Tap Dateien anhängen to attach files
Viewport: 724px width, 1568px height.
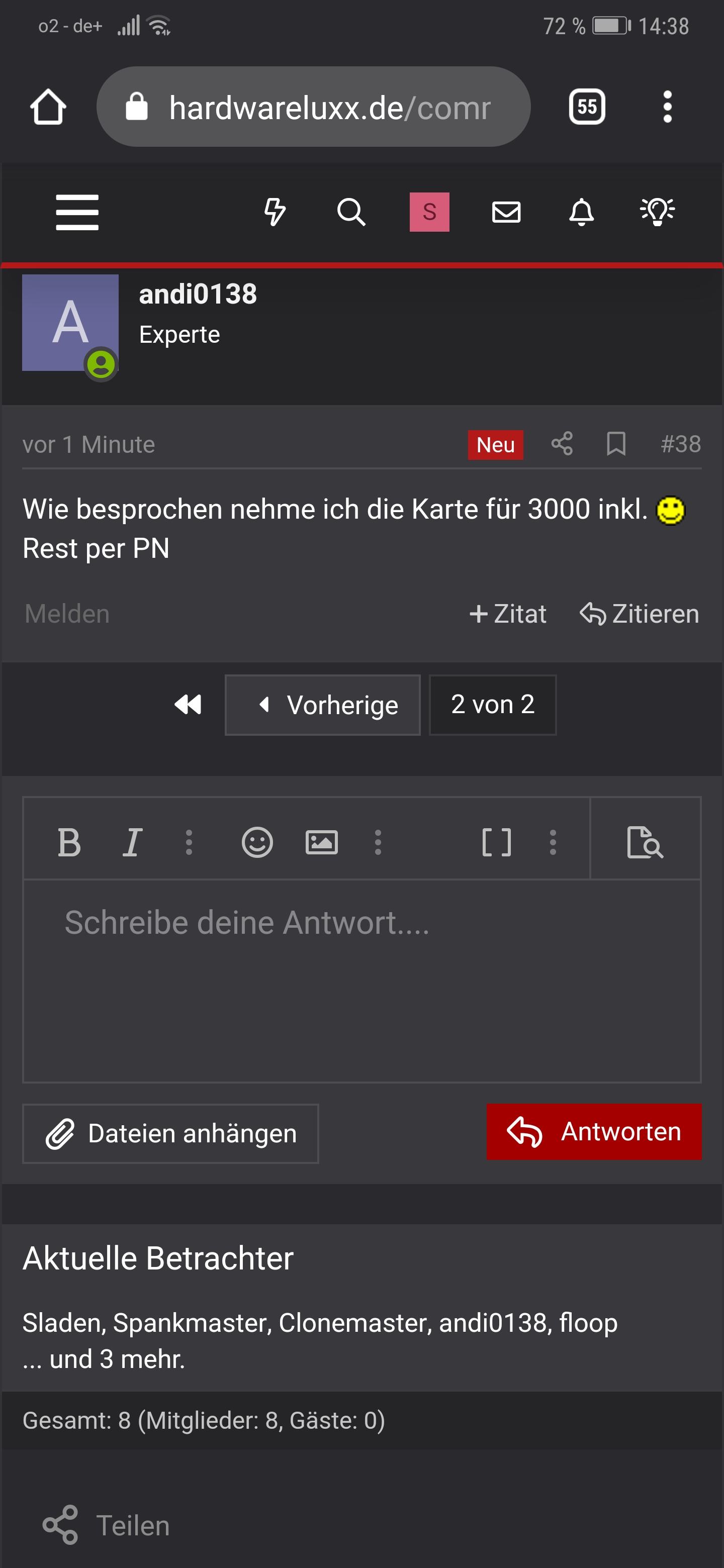(x=170, y=1133)
